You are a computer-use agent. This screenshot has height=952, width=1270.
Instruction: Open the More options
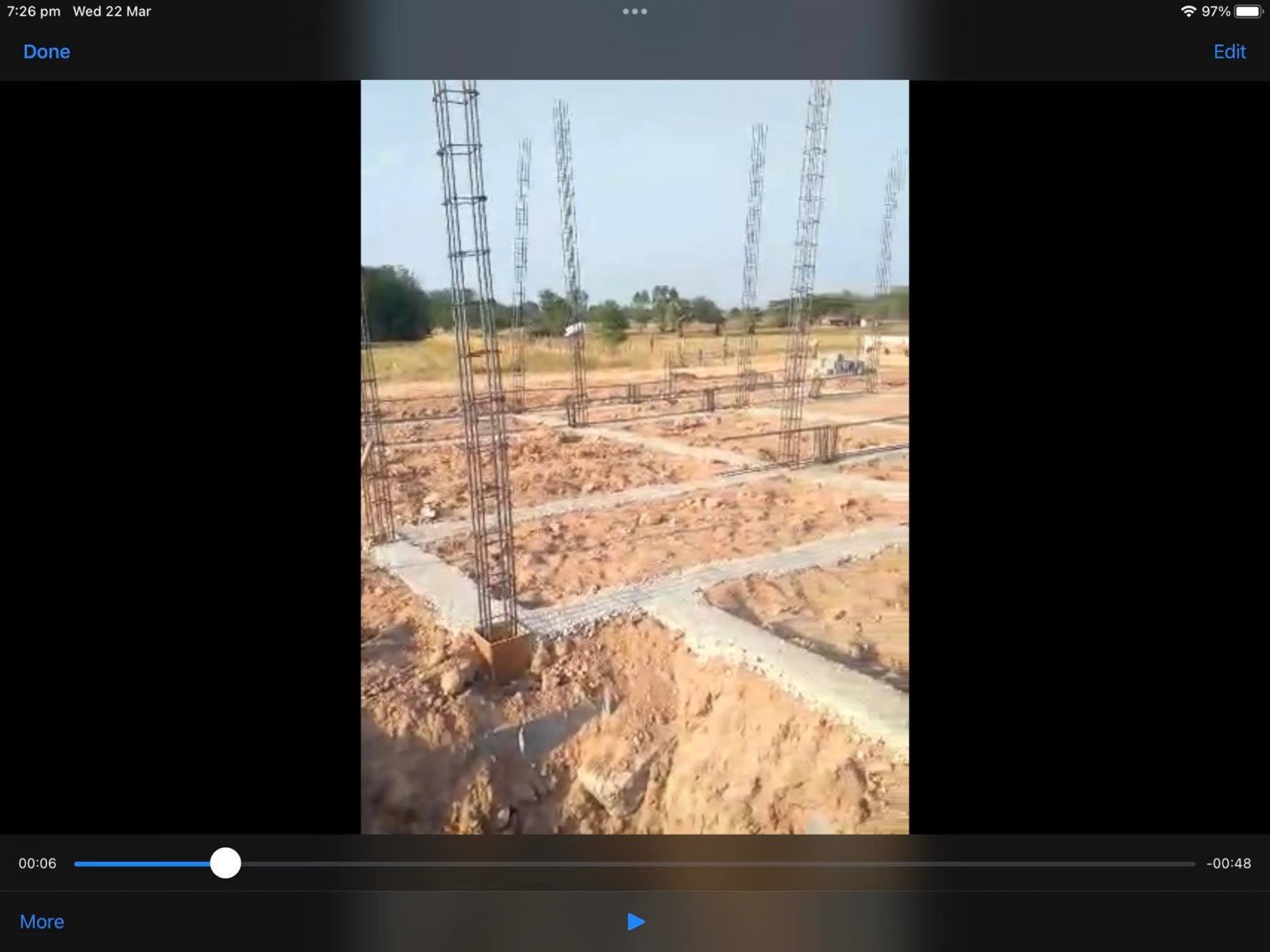click(x=41, y=921)
